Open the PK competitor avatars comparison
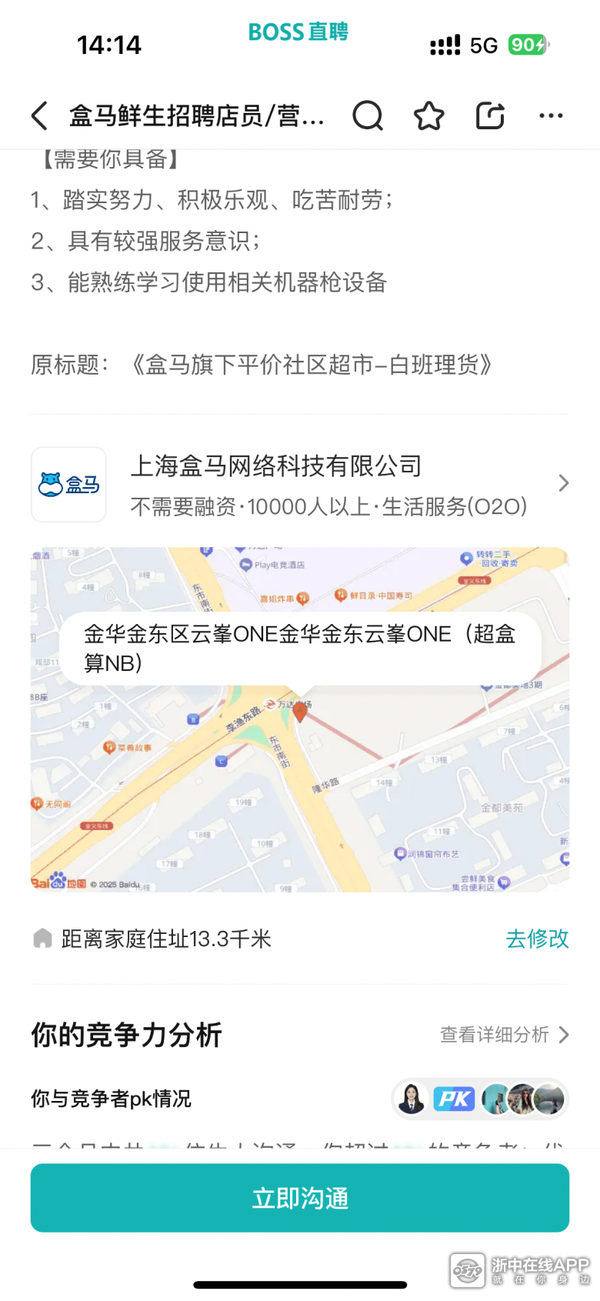 click(x=480, y=1099)
